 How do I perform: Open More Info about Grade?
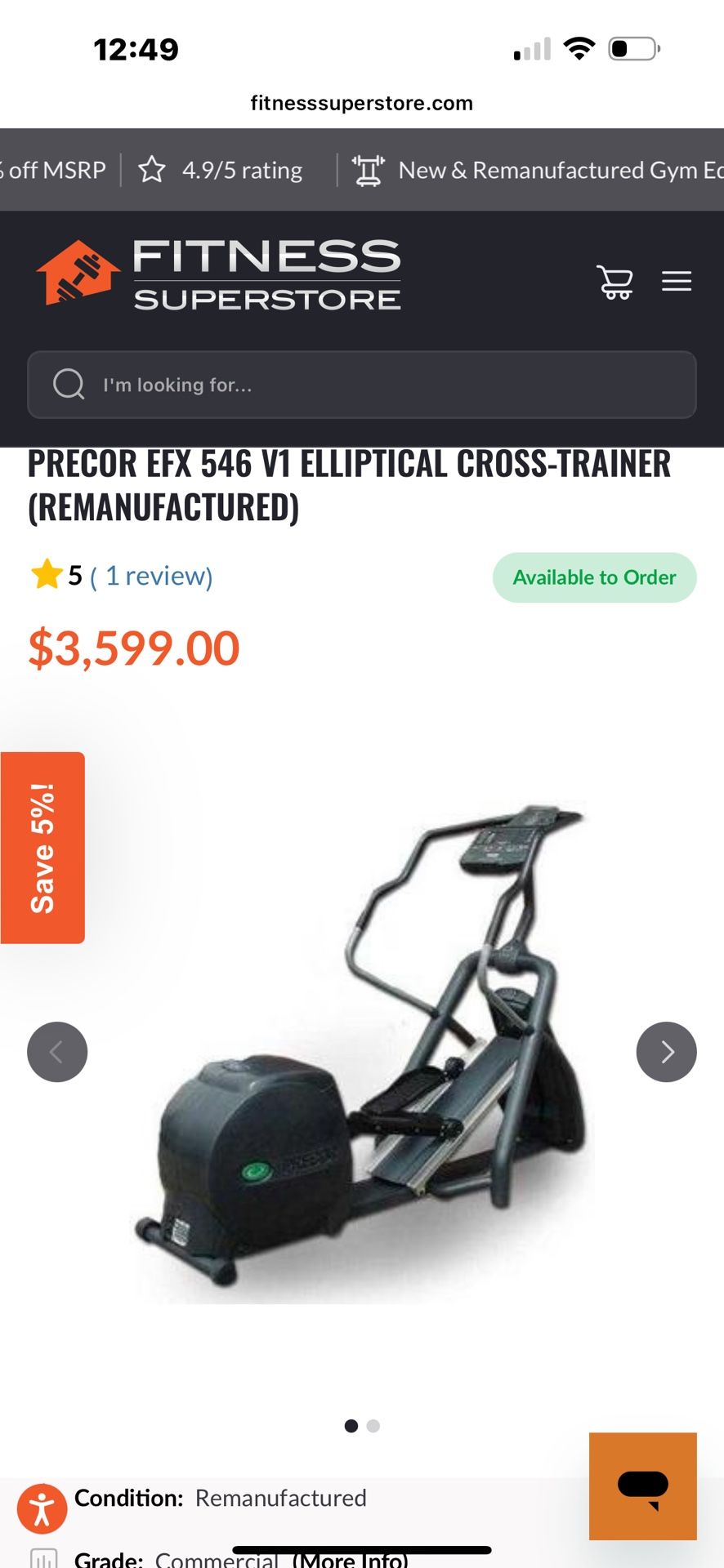click(350, 1558)
